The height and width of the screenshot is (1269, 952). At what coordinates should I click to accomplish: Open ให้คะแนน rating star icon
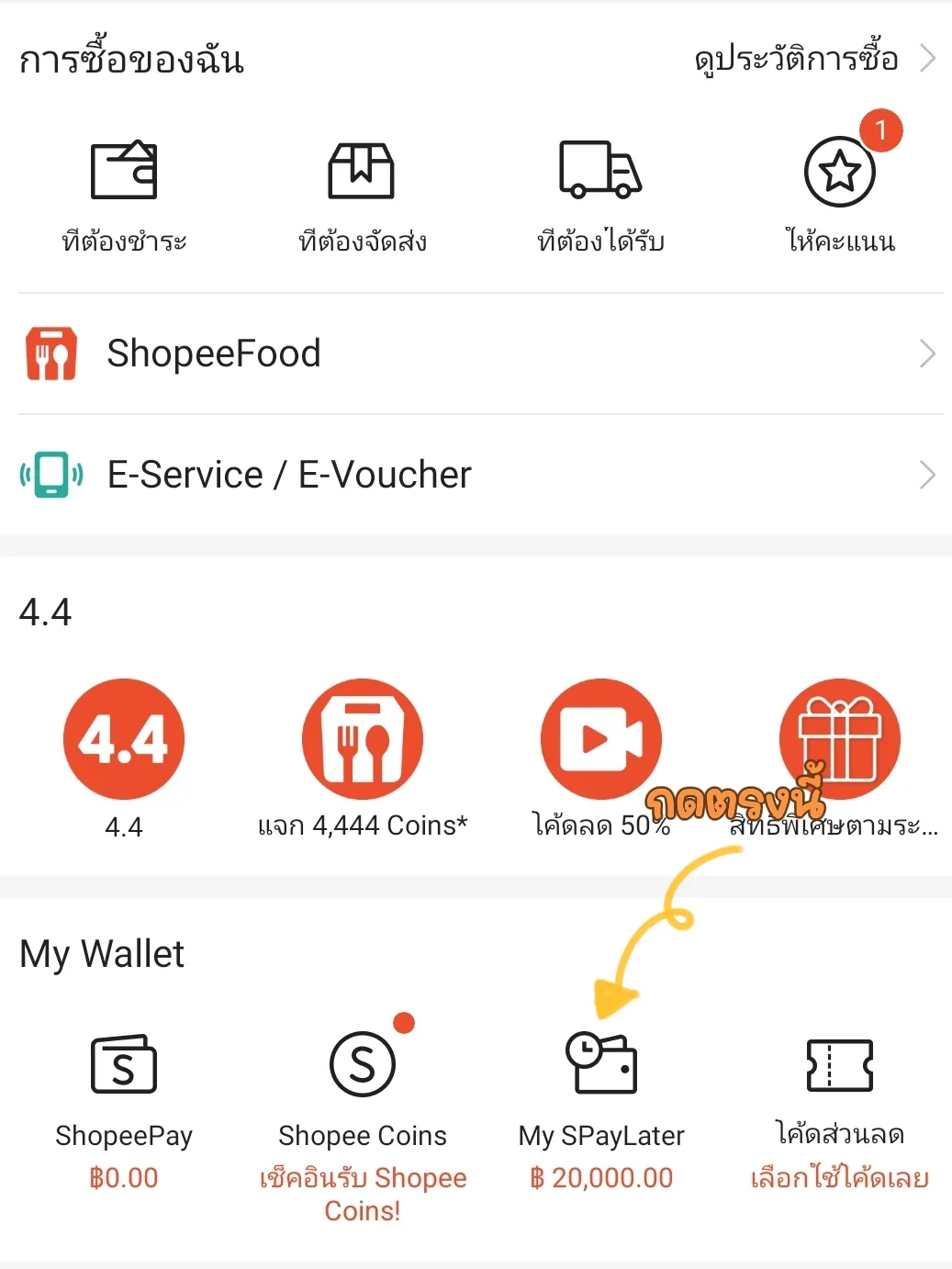pyautogui.click(x=840, y=172)
